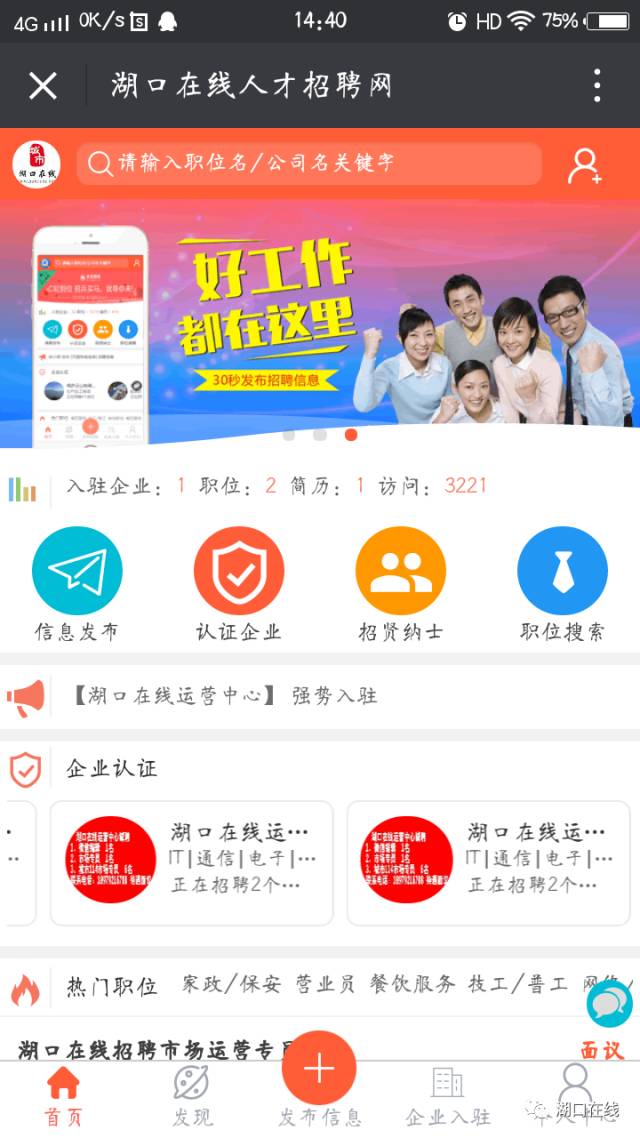Open the add-user account icon
Viewport: 640px width, 1138px height.
point(583,165)
